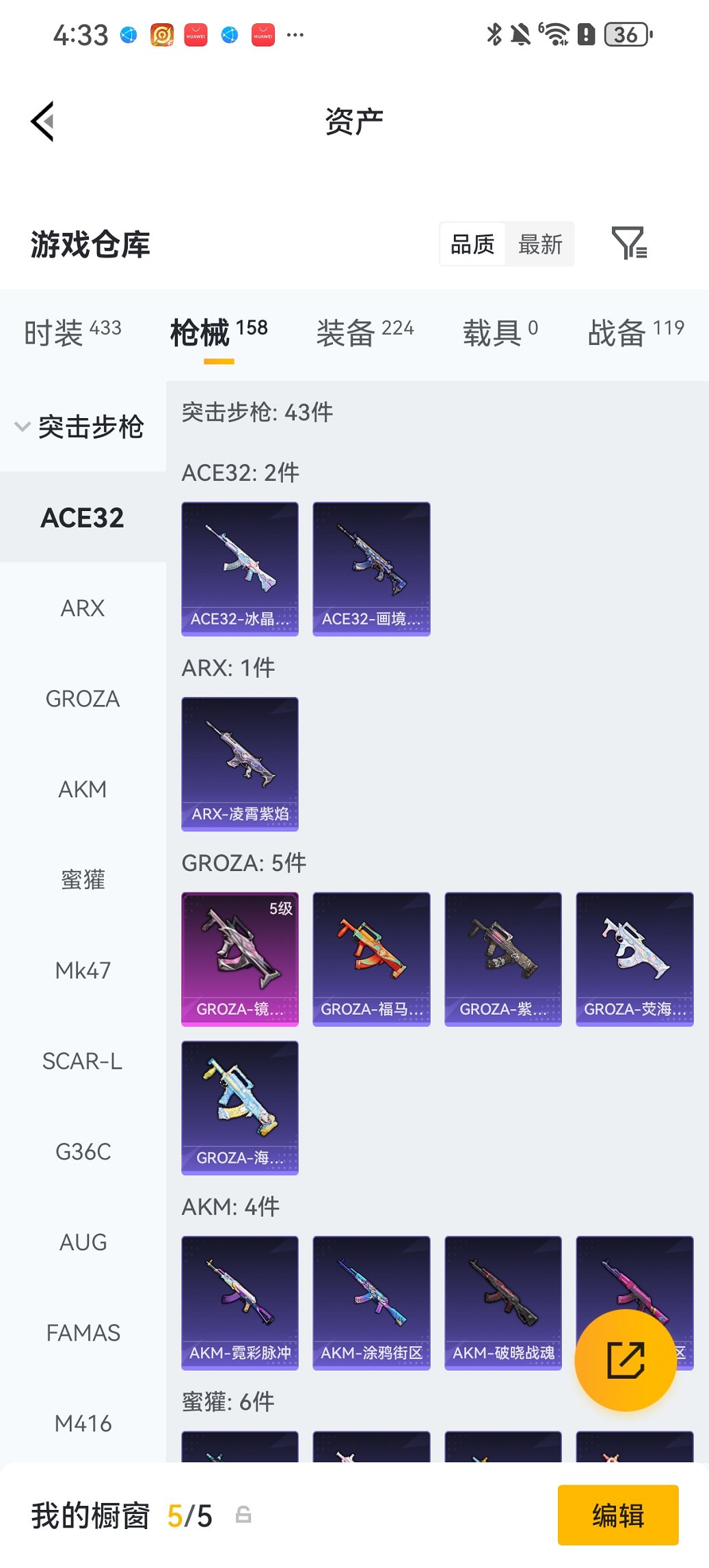Open the filter icon beside 最新
The width and height of the screenshot is (709, 1568).
(x=628, y=244)
